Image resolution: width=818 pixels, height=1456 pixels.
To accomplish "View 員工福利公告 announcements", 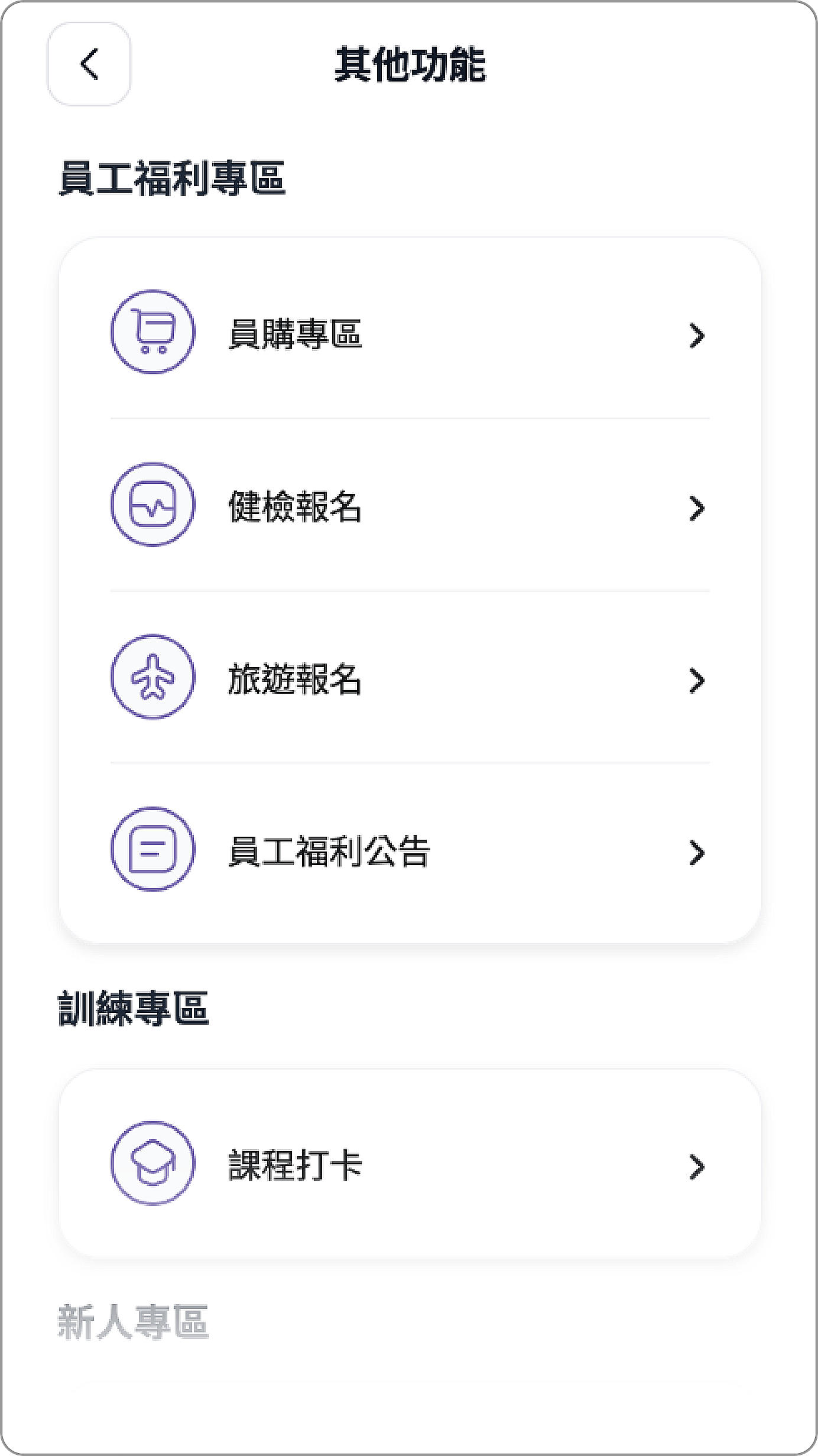I will 410,849.
